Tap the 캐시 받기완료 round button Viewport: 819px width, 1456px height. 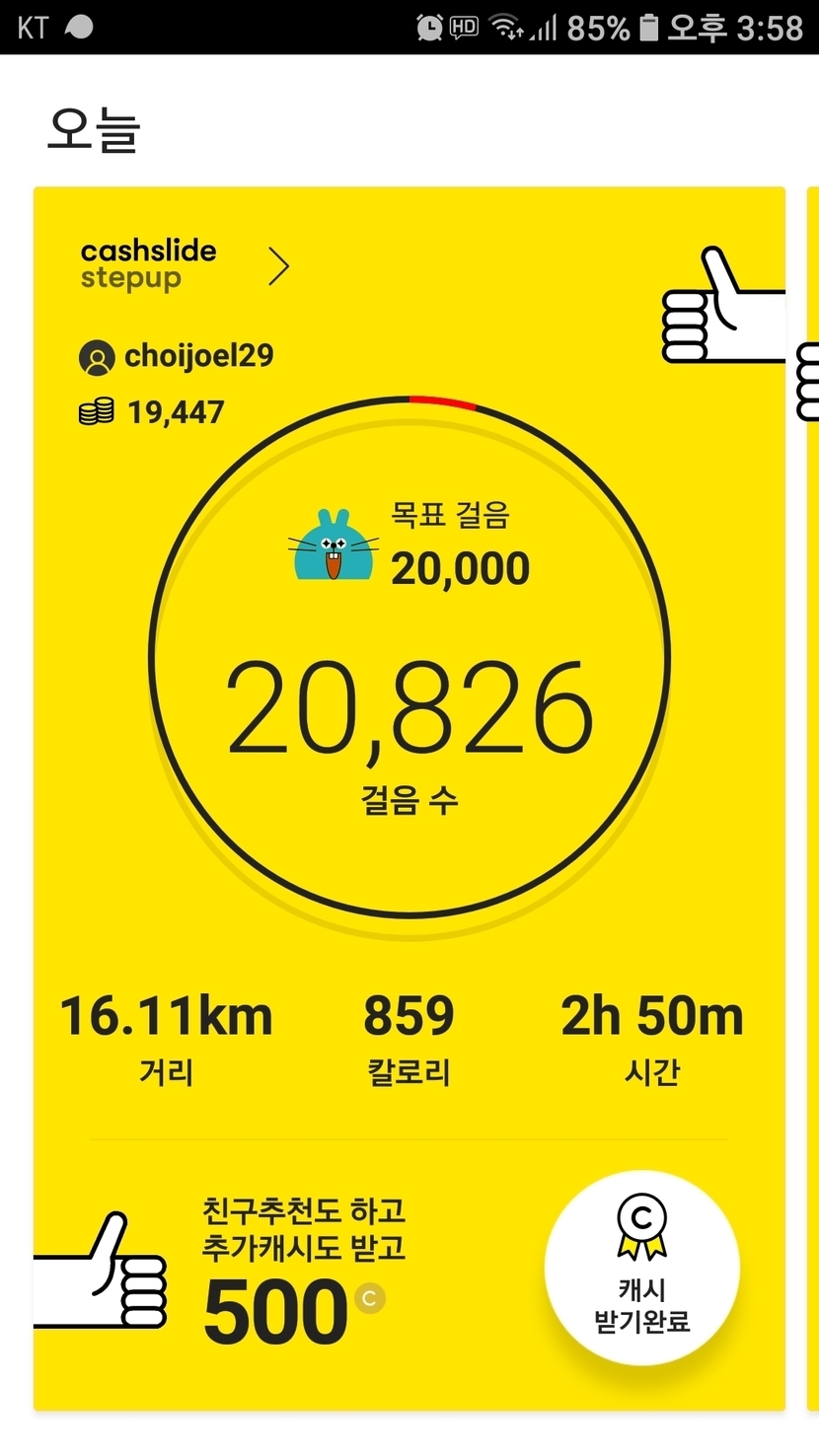coord(642,1268)
